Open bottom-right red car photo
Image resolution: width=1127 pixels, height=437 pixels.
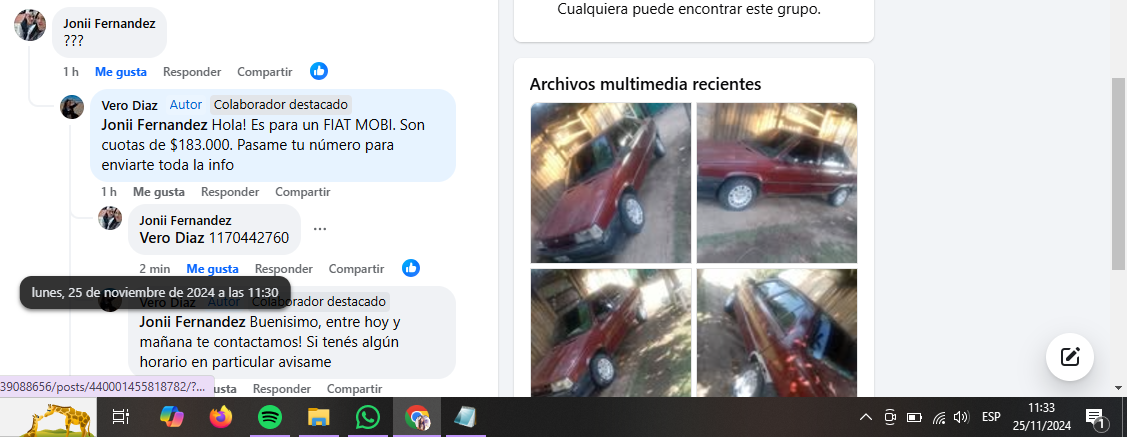pos(776,332)
